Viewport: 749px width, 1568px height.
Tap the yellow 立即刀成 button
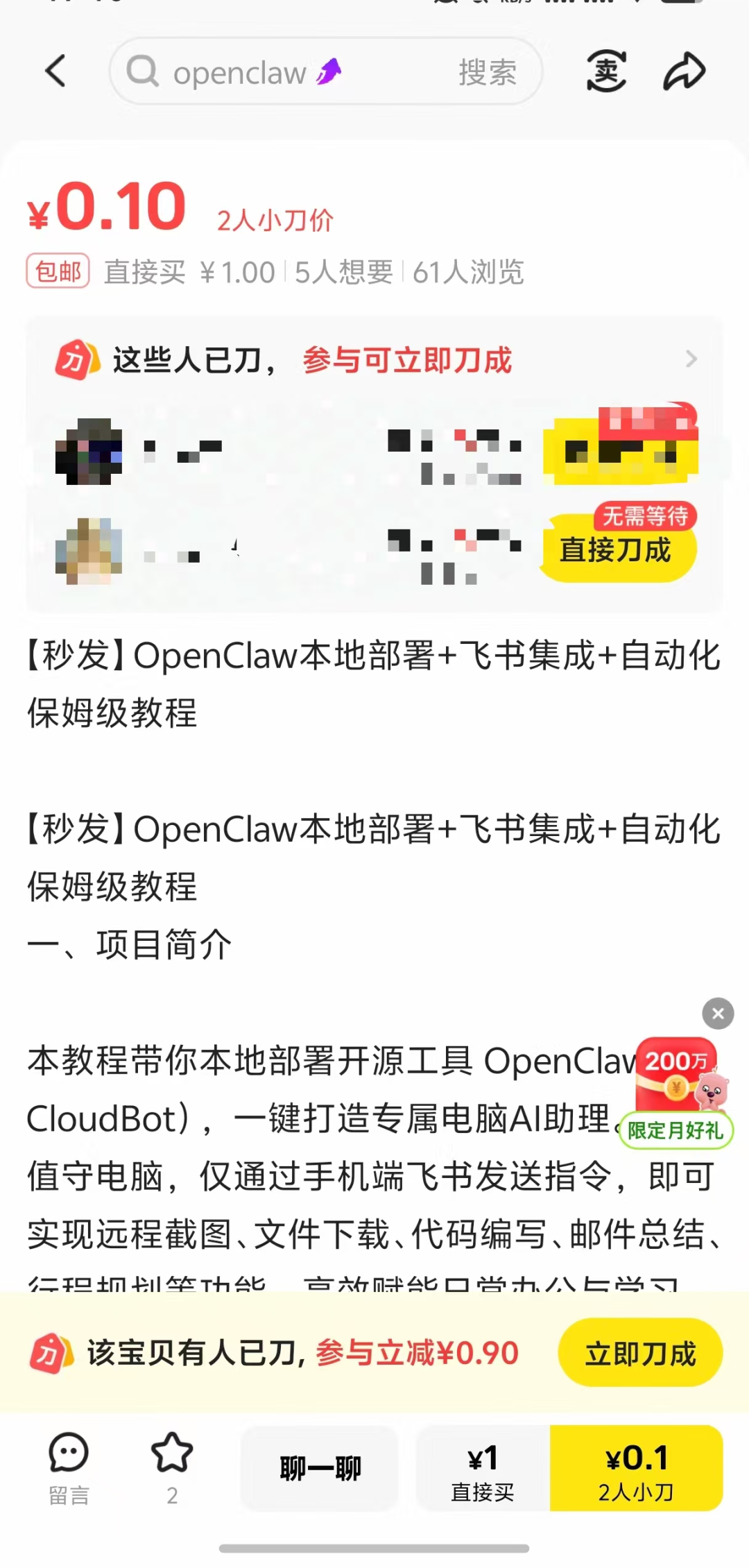(x=639, y=1354)
